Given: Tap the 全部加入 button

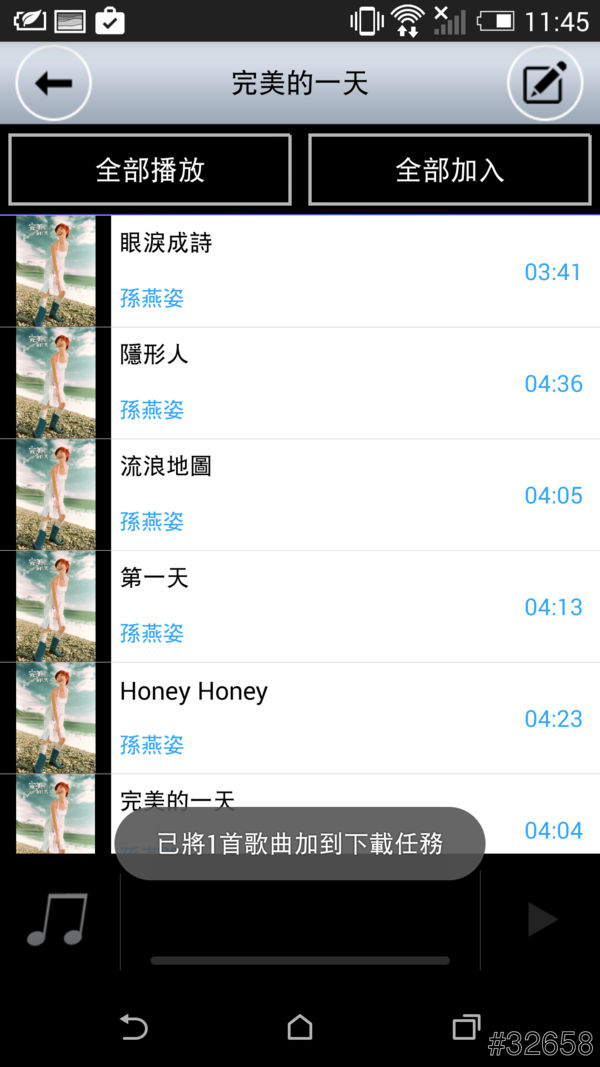Looking at the screenshot, I should point(449,170).
